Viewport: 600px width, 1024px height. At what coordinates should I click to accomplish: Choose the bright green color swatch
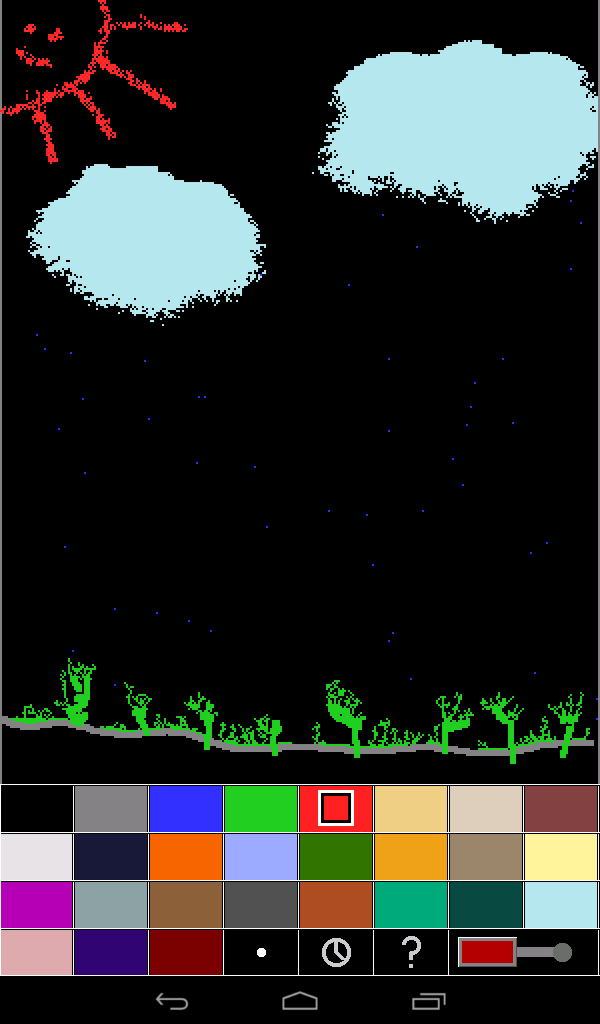(x=261, y=808)
